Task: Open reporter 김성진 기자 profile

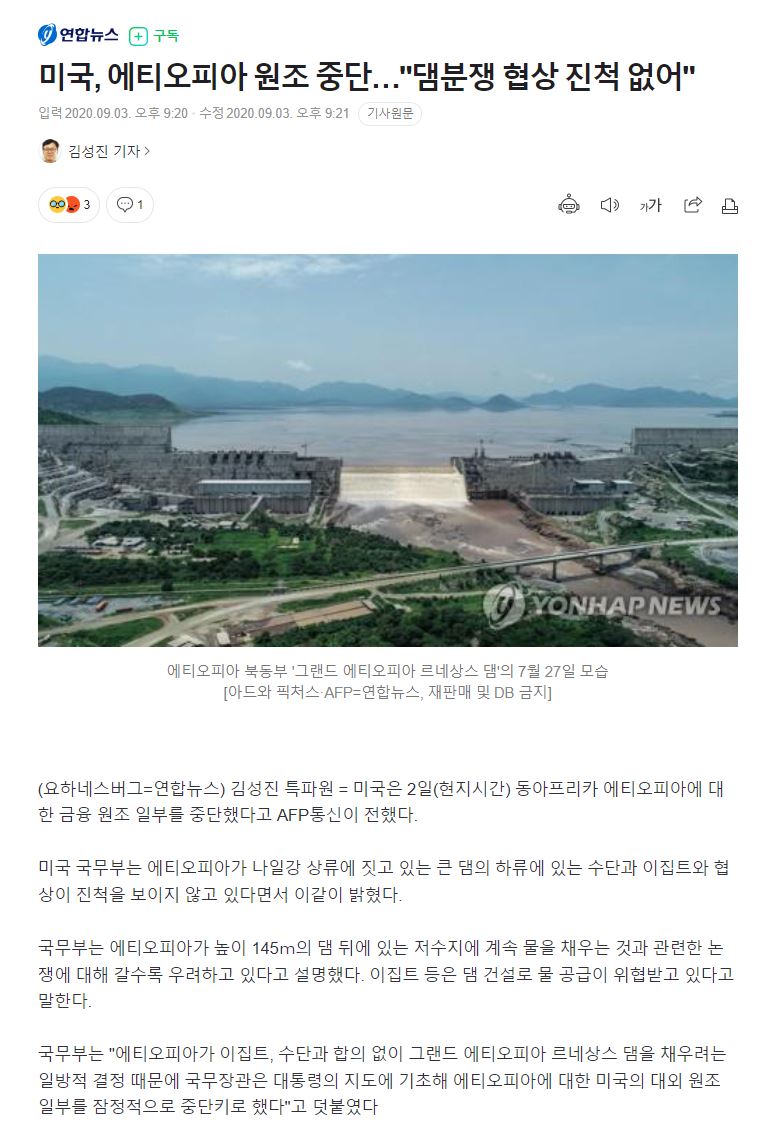Action: 107,152
